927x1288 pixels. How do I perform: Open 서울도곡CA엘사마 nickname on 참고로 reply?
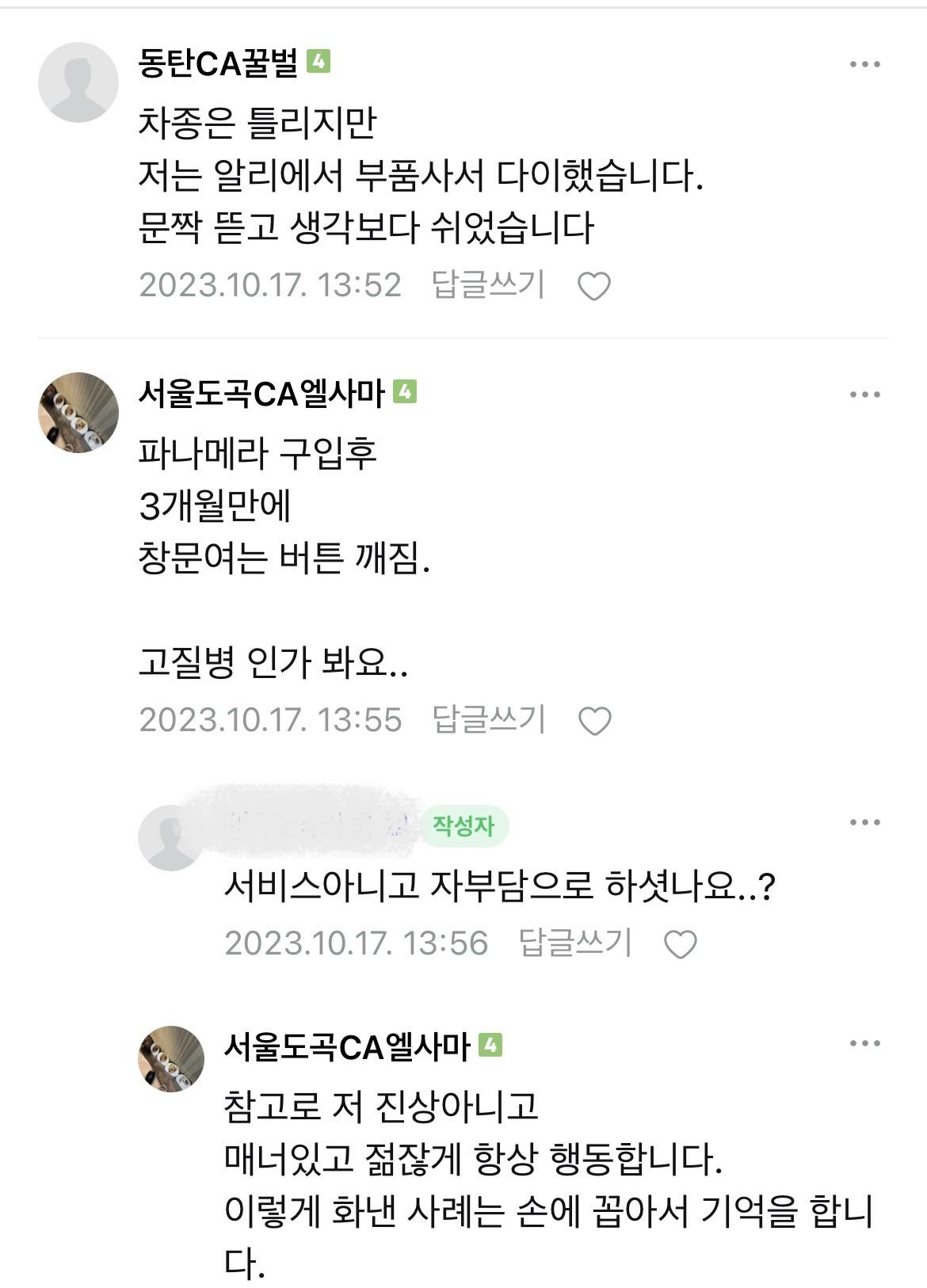pos(347,1046)
